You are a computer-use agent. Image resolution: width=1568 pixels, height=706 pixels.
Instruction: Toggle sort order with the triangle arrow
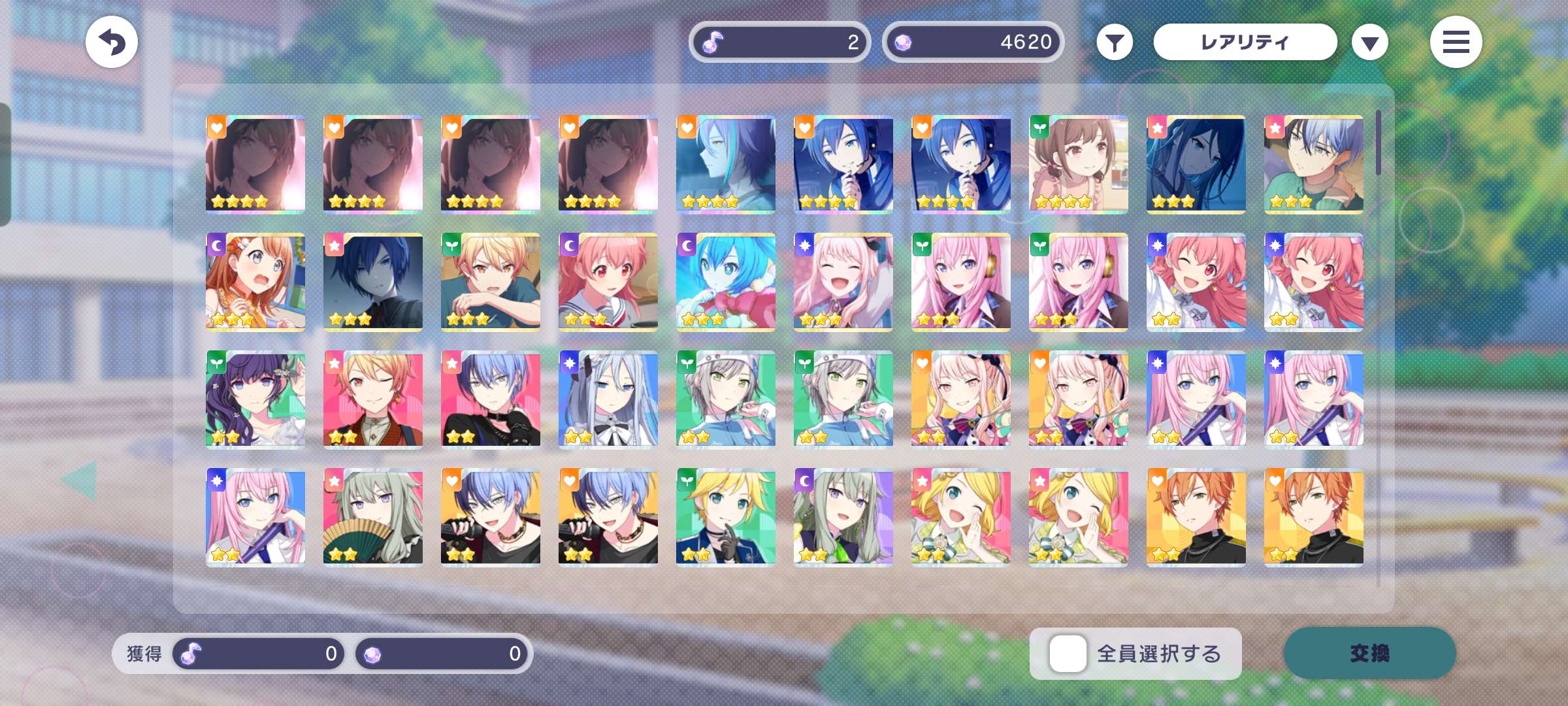click(1369, 43)
